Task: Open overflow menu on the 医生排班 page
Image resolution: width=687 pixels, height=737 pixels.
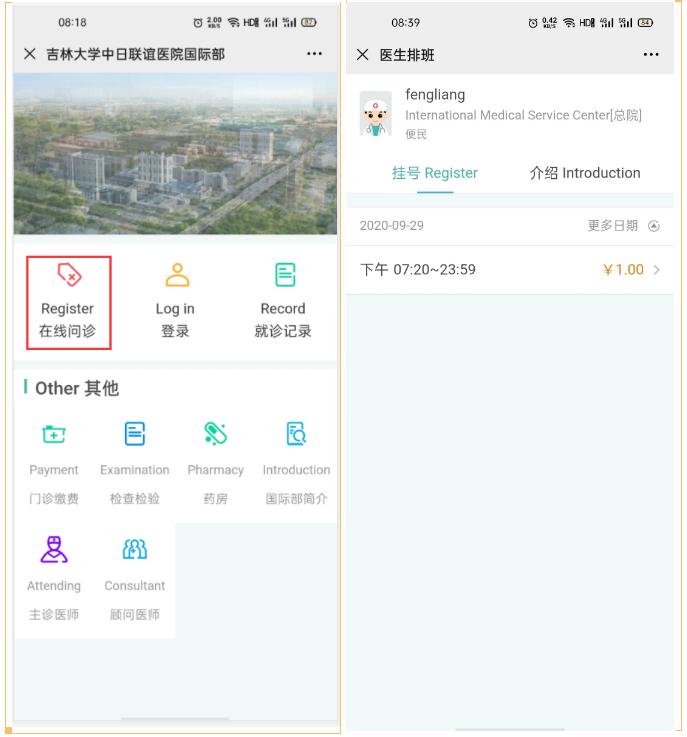Action: point(651,55)
